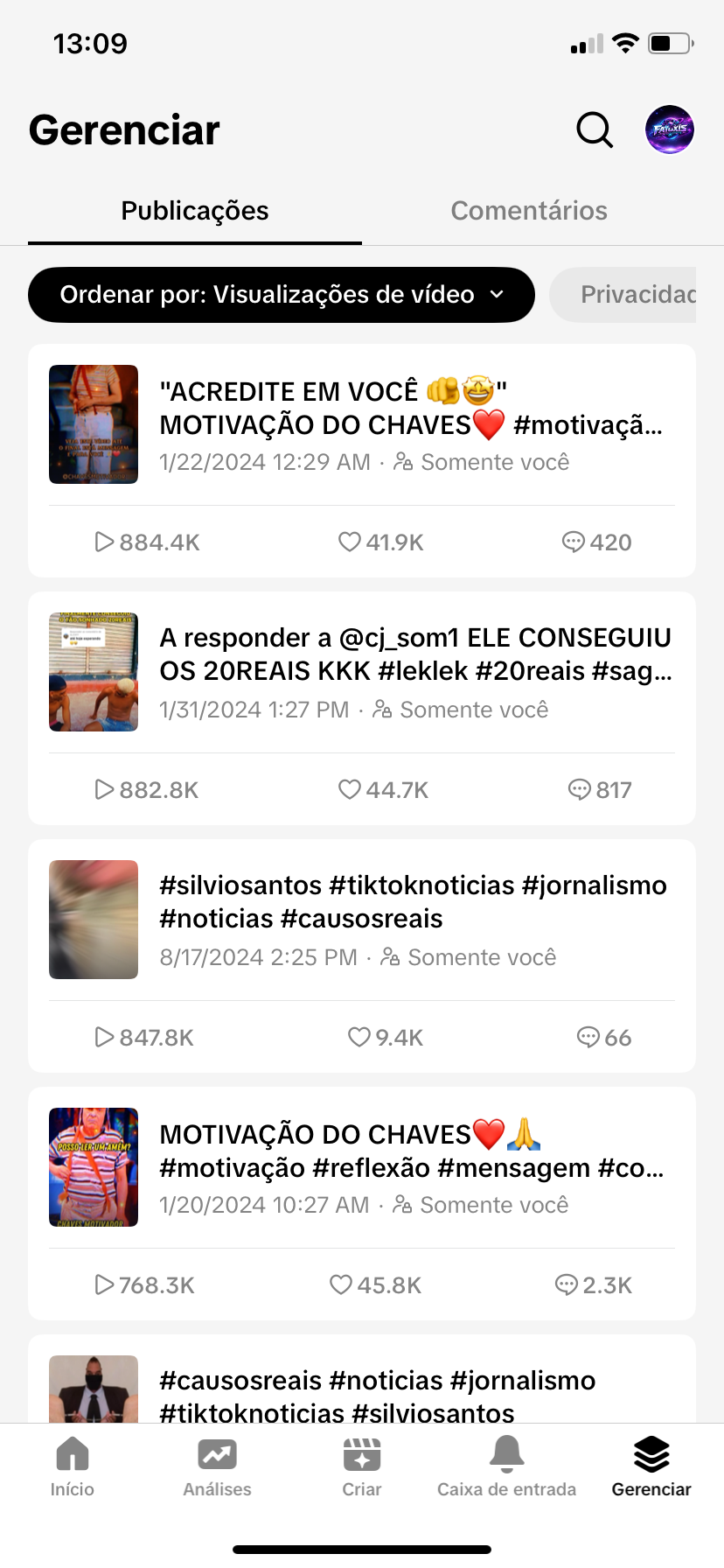Select the Gerenciar tab
Viewport: 724px width, 1568px height.
click(x=651, y=1466)
